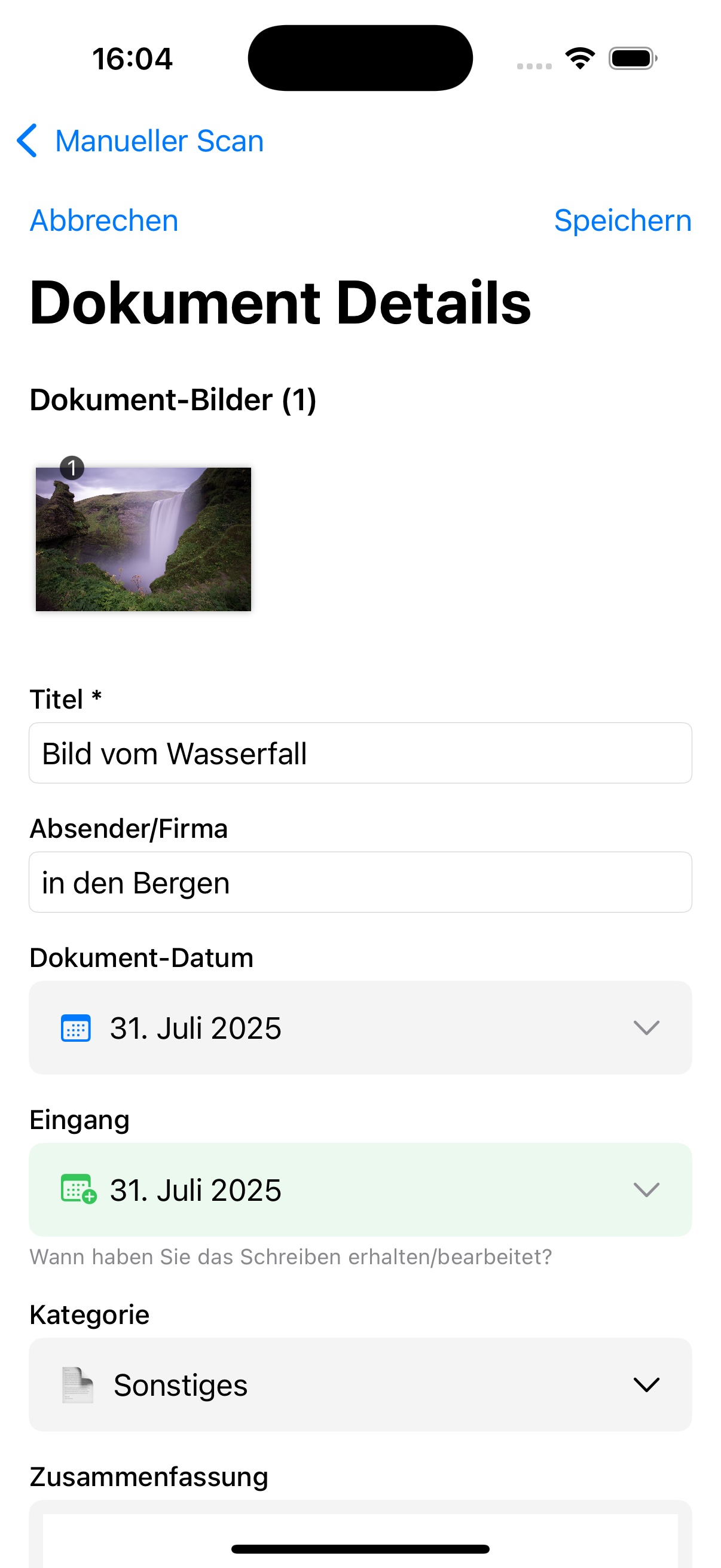Edit the Titel field 'Bild vom Wasserfall'

pyautogui.click(x=360, y=753)
